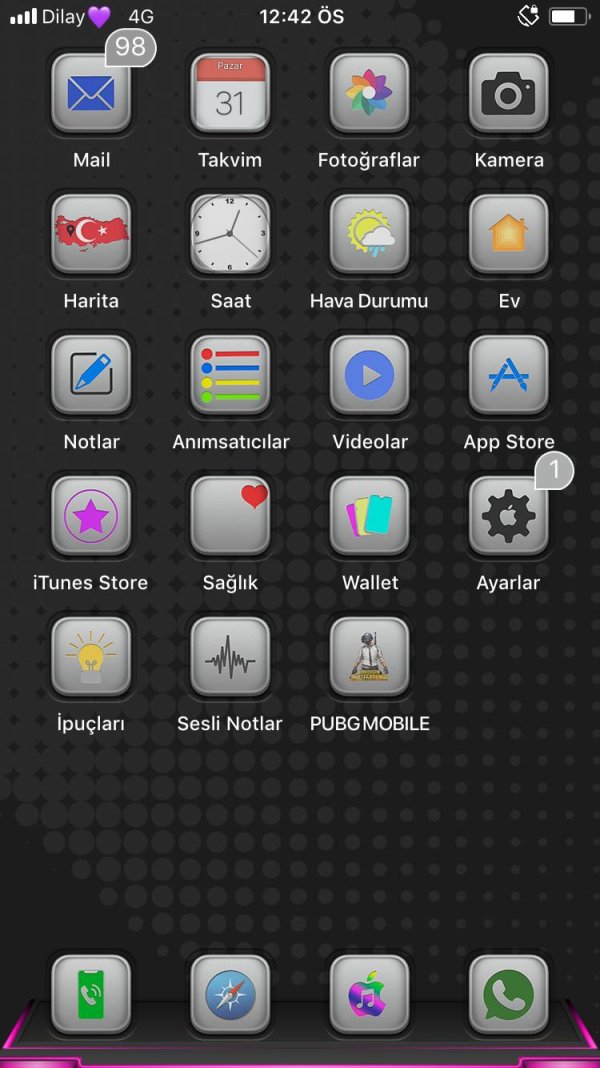Open Anımsatıcılar reminders app
The width and height of the screenshot is (600, 1068).
coord(230,376)
